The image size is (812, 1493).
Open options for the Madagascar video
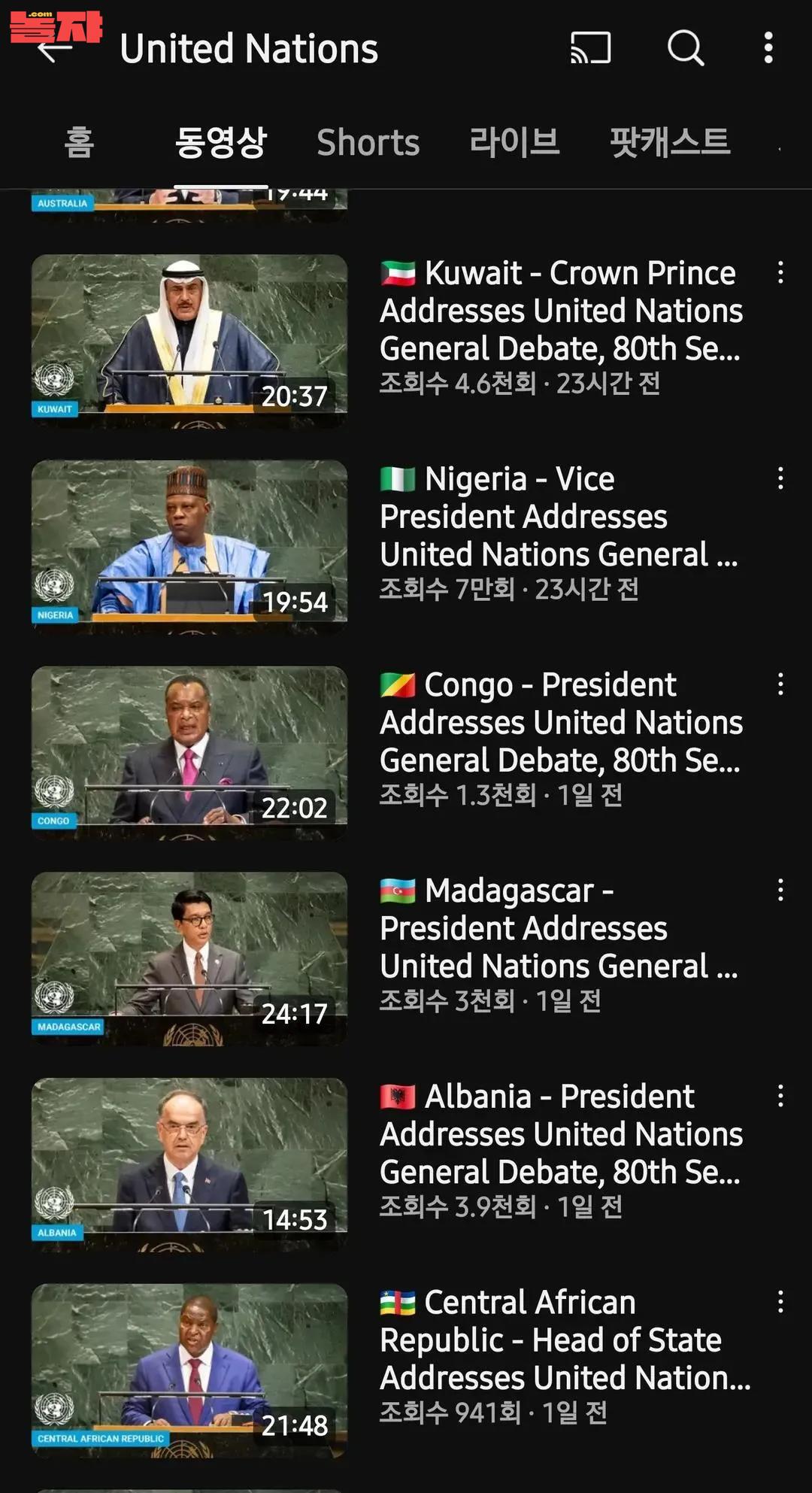[780, 891]
